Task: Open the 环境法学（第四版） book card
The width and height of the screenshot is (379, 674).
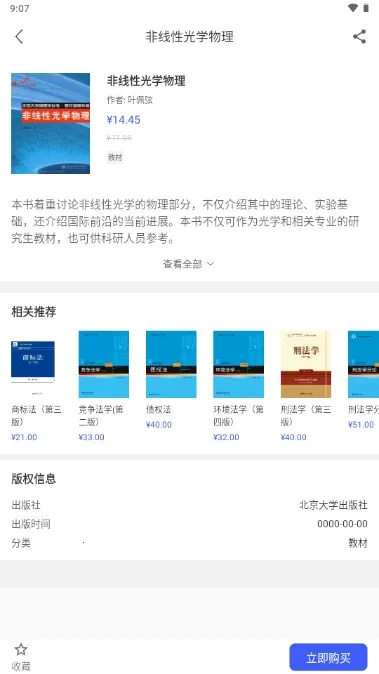Action: pos(238,386)
